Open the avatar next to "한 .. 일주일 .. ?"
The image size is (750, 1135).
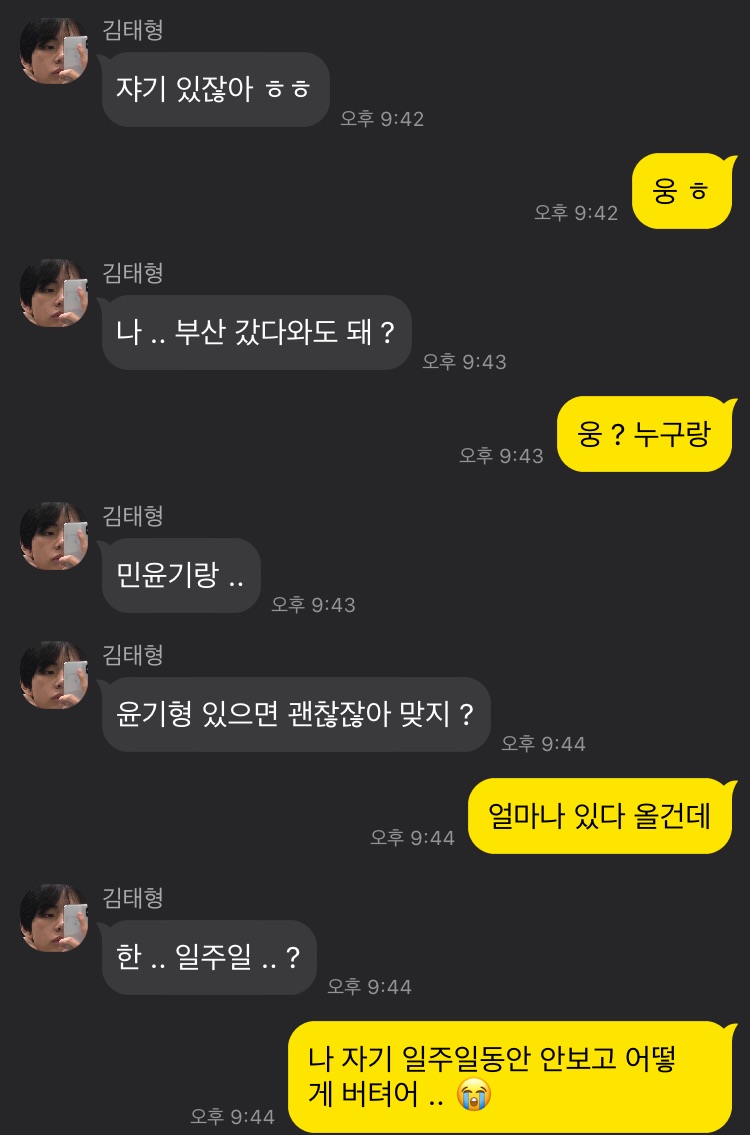54,919
